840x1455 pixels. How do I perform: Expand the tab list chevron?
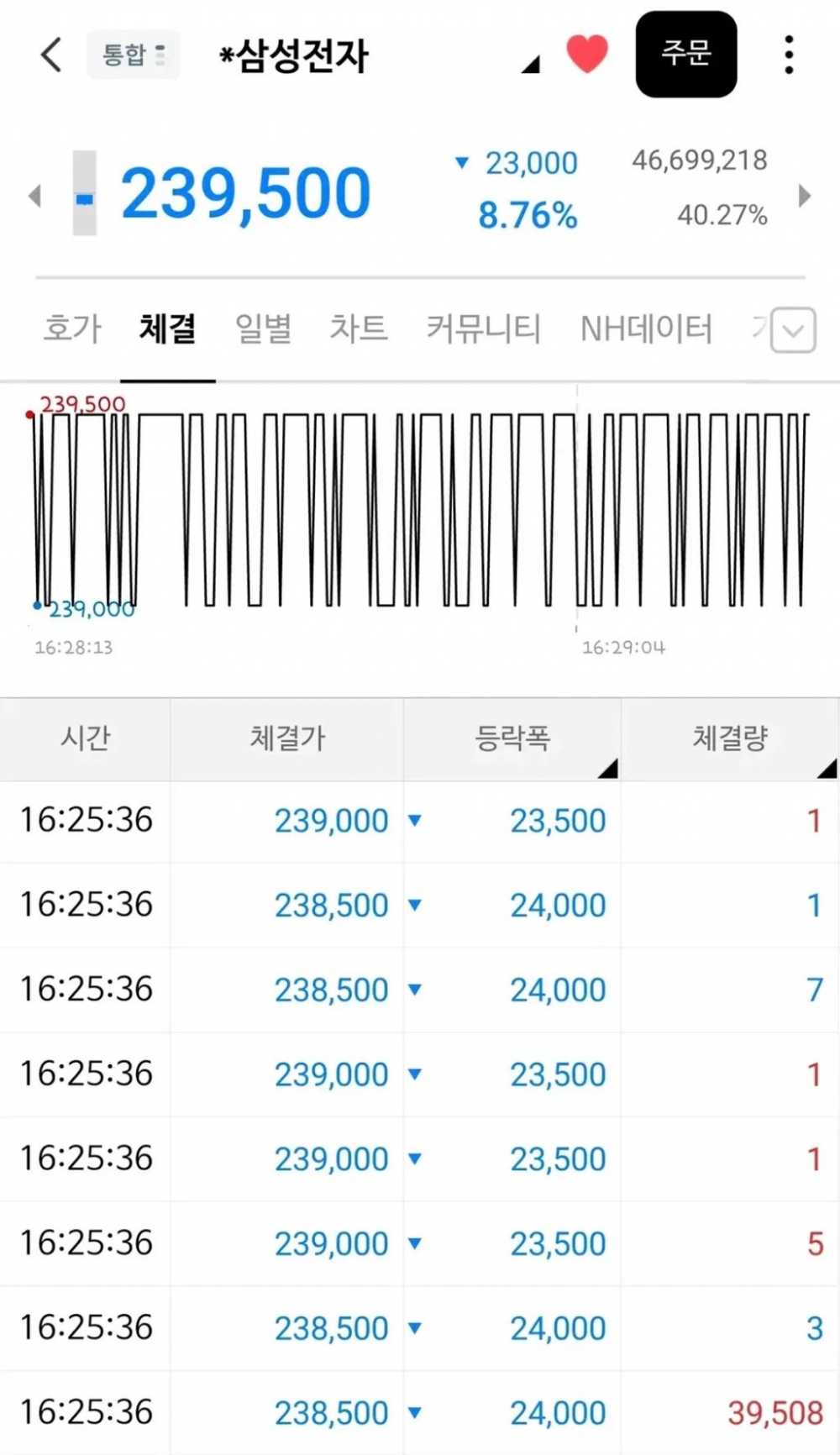coord(793,330)
